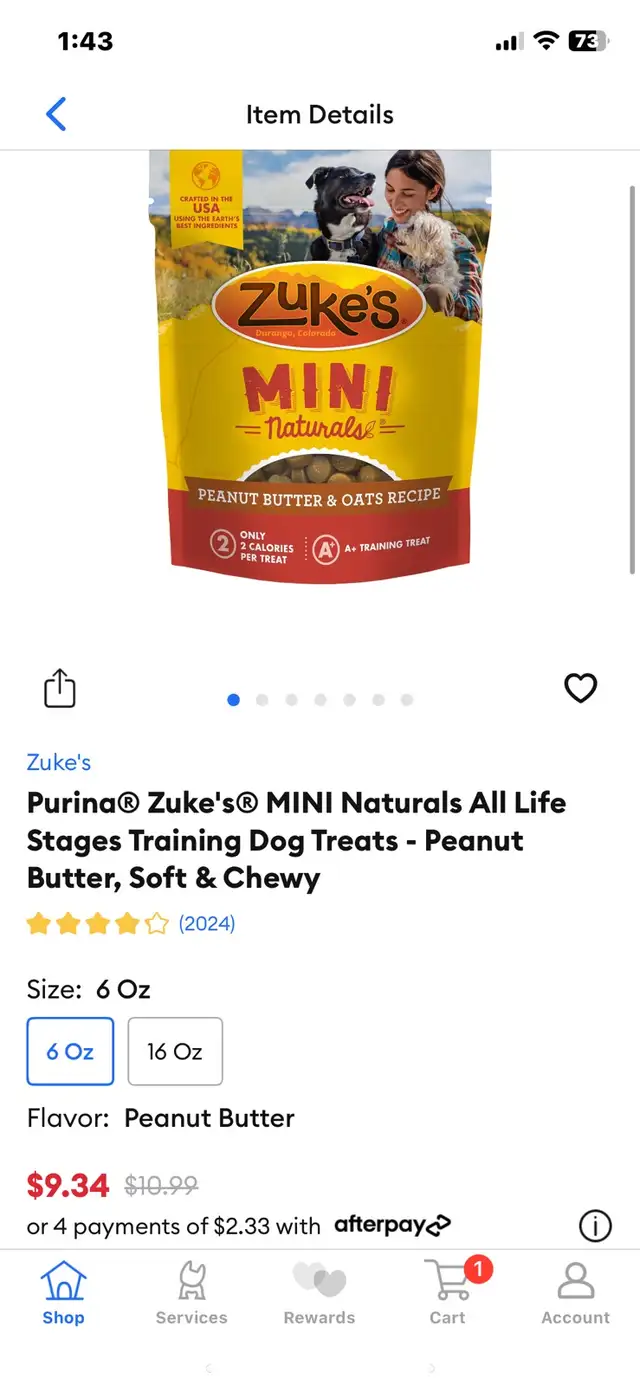This screenshot has width=640, height=1386.
Task: Open the Services tab
Action: tap(191, 1293)
